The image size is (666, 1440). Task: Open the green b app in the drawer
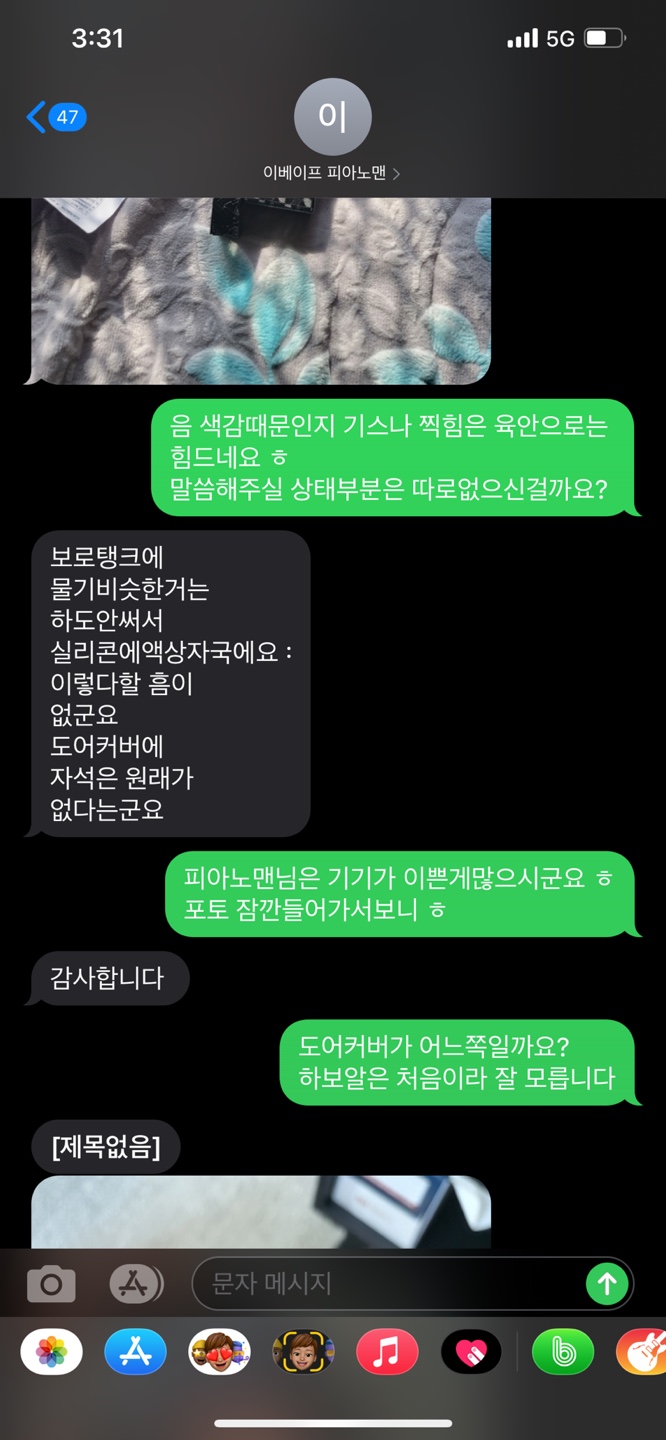coord(563,1354)
